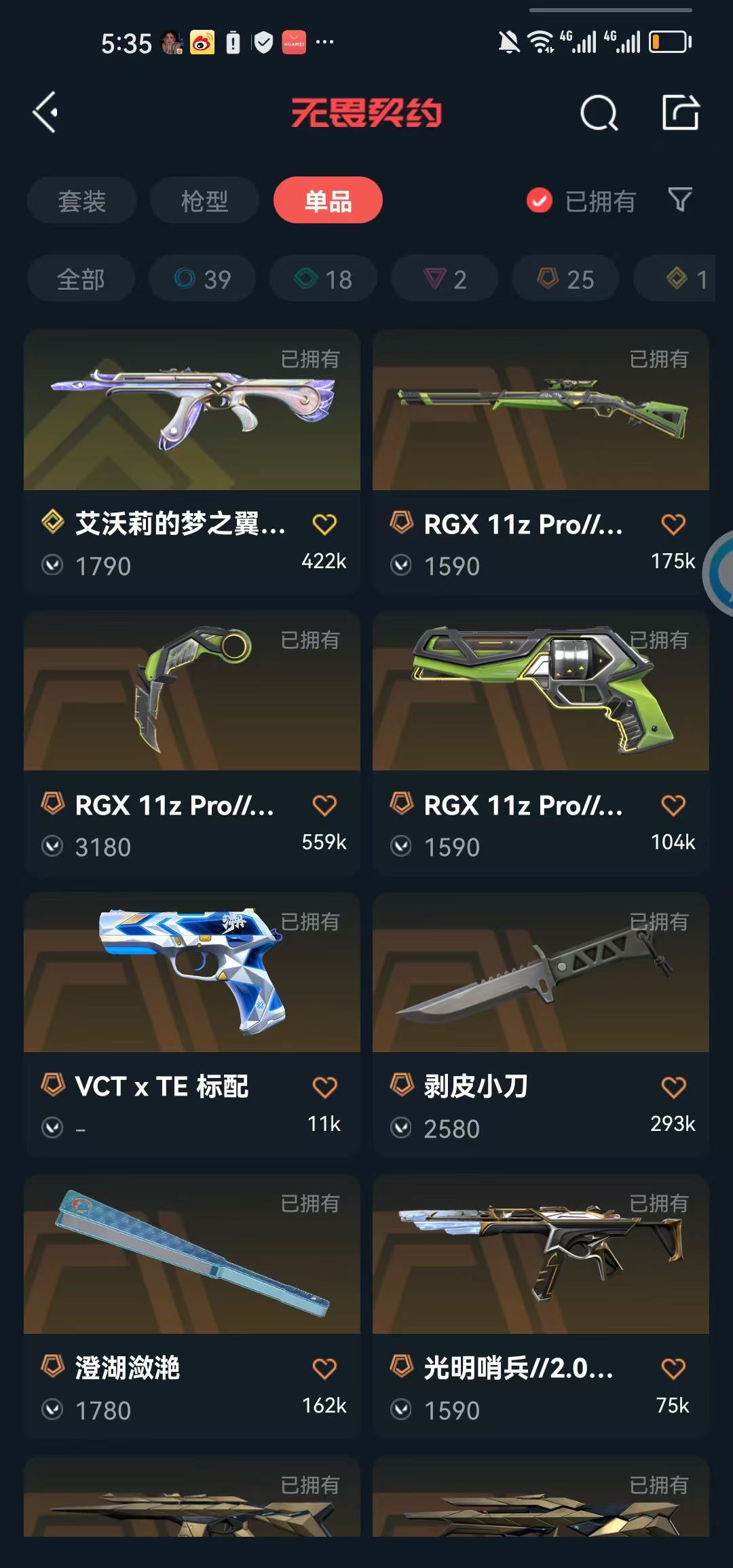Go back using the top-left arrow
This screenshot has width=733, height=1568.
[x=45, y=112]
